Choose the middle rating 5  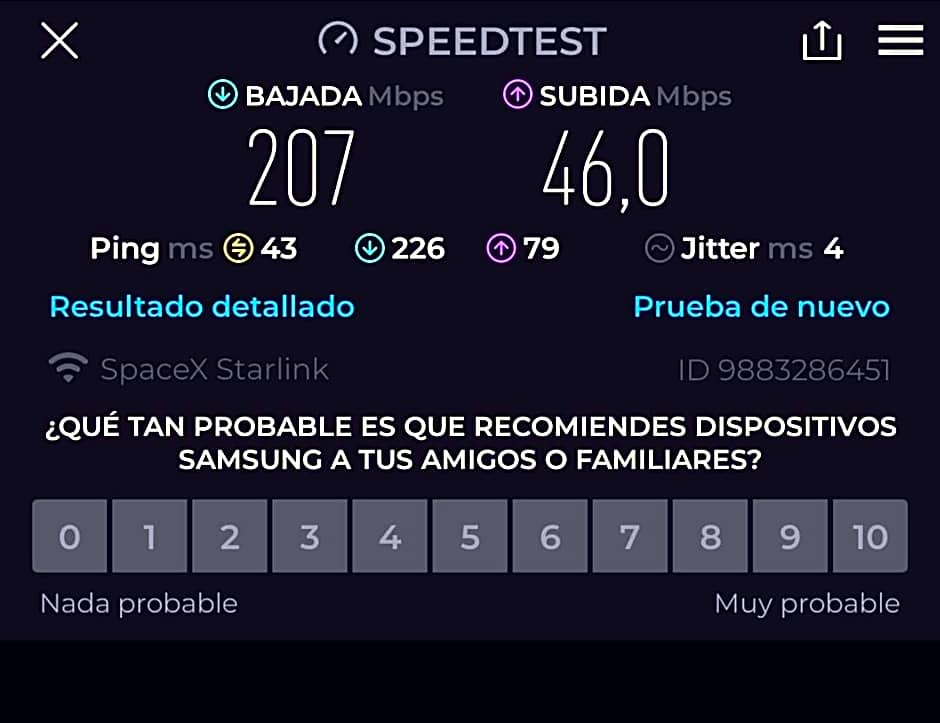(x=469, y=537)
